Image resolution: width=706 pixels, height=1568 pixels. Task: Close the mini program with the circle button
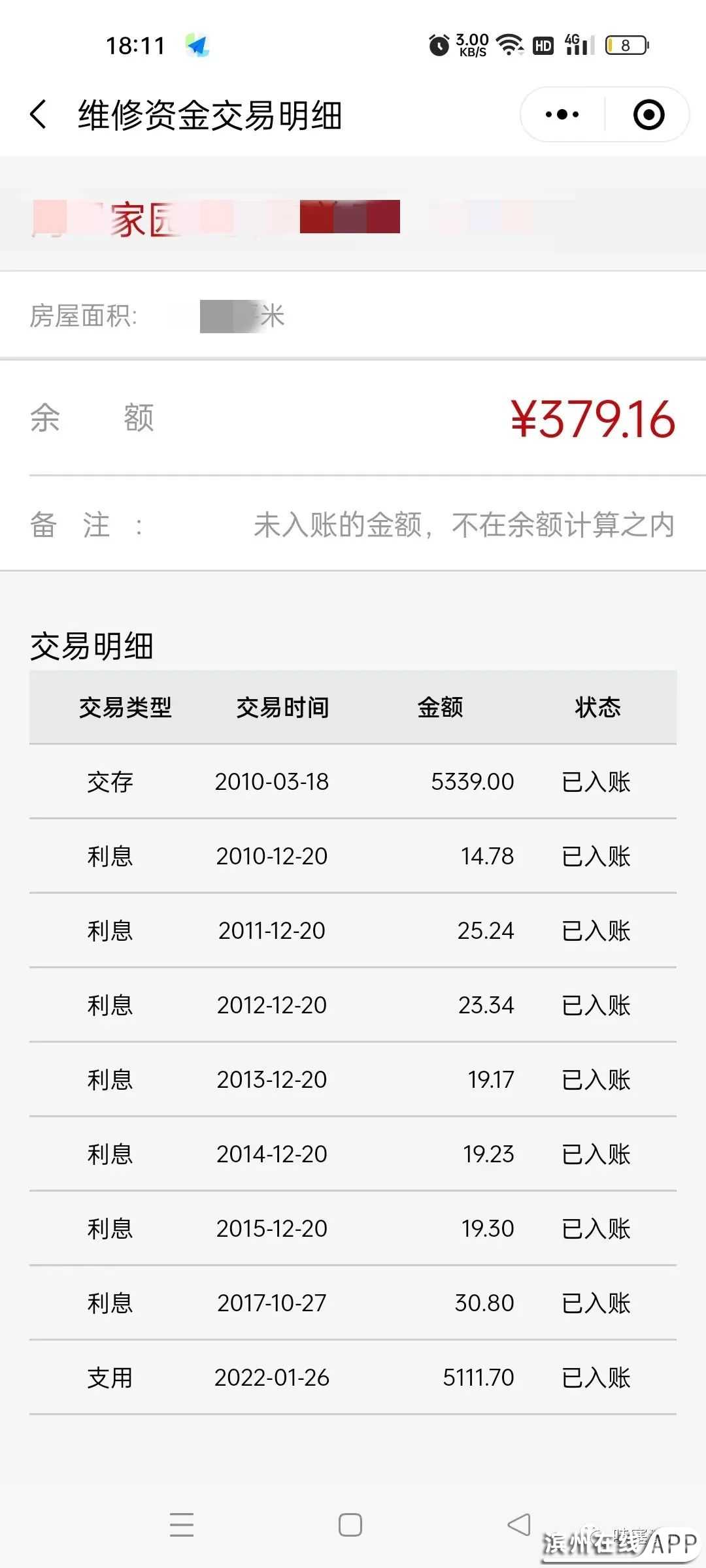(648, 115)
